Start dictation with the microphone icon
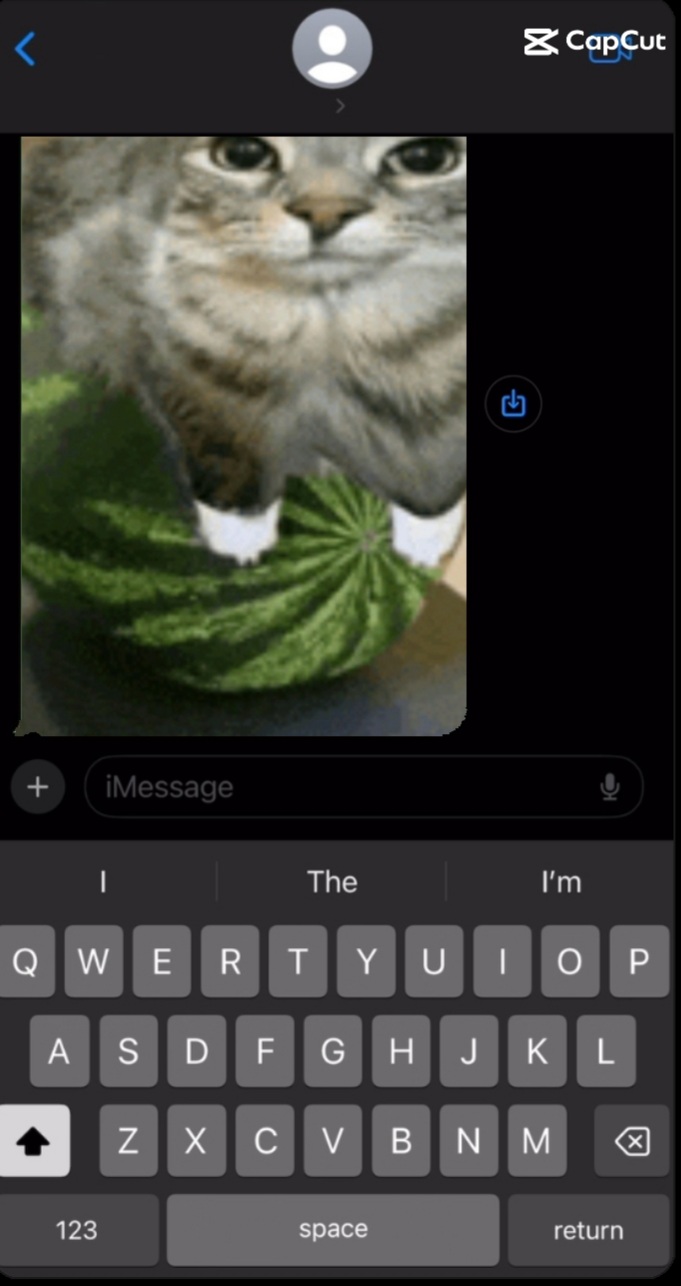Screen dimensions: 681x1286 coord(610,788)
